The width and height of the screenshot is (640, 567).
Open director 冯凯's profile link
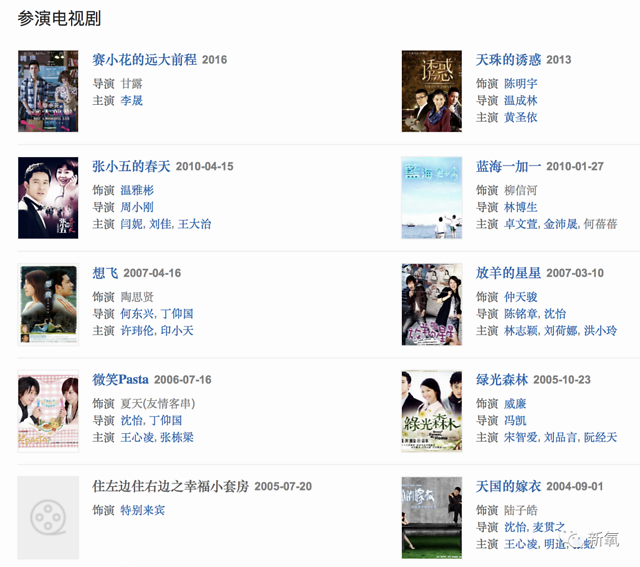[514, 421]
